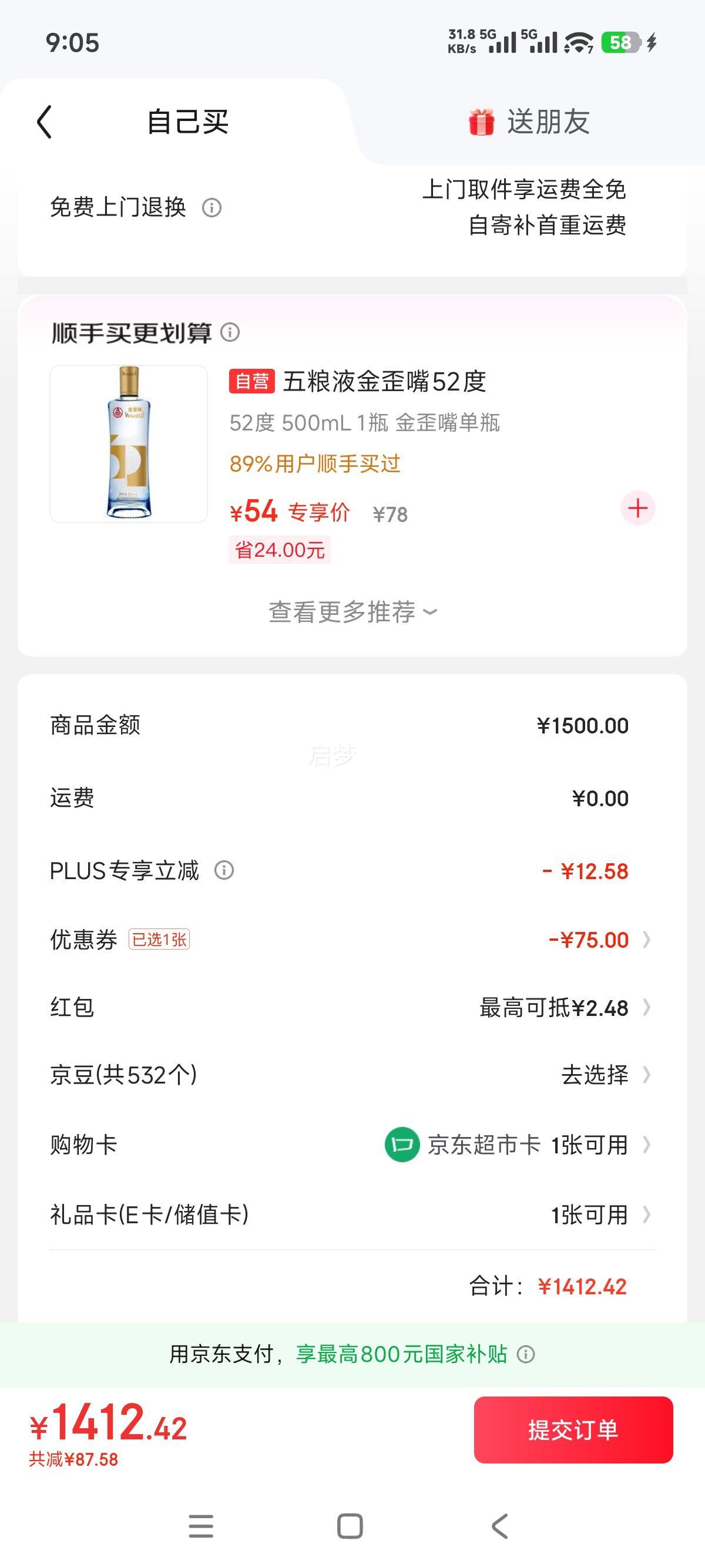Tap the Android back navigation icon
Viewport: 705px width, 1568px height.
click(x=498, y=1526)
